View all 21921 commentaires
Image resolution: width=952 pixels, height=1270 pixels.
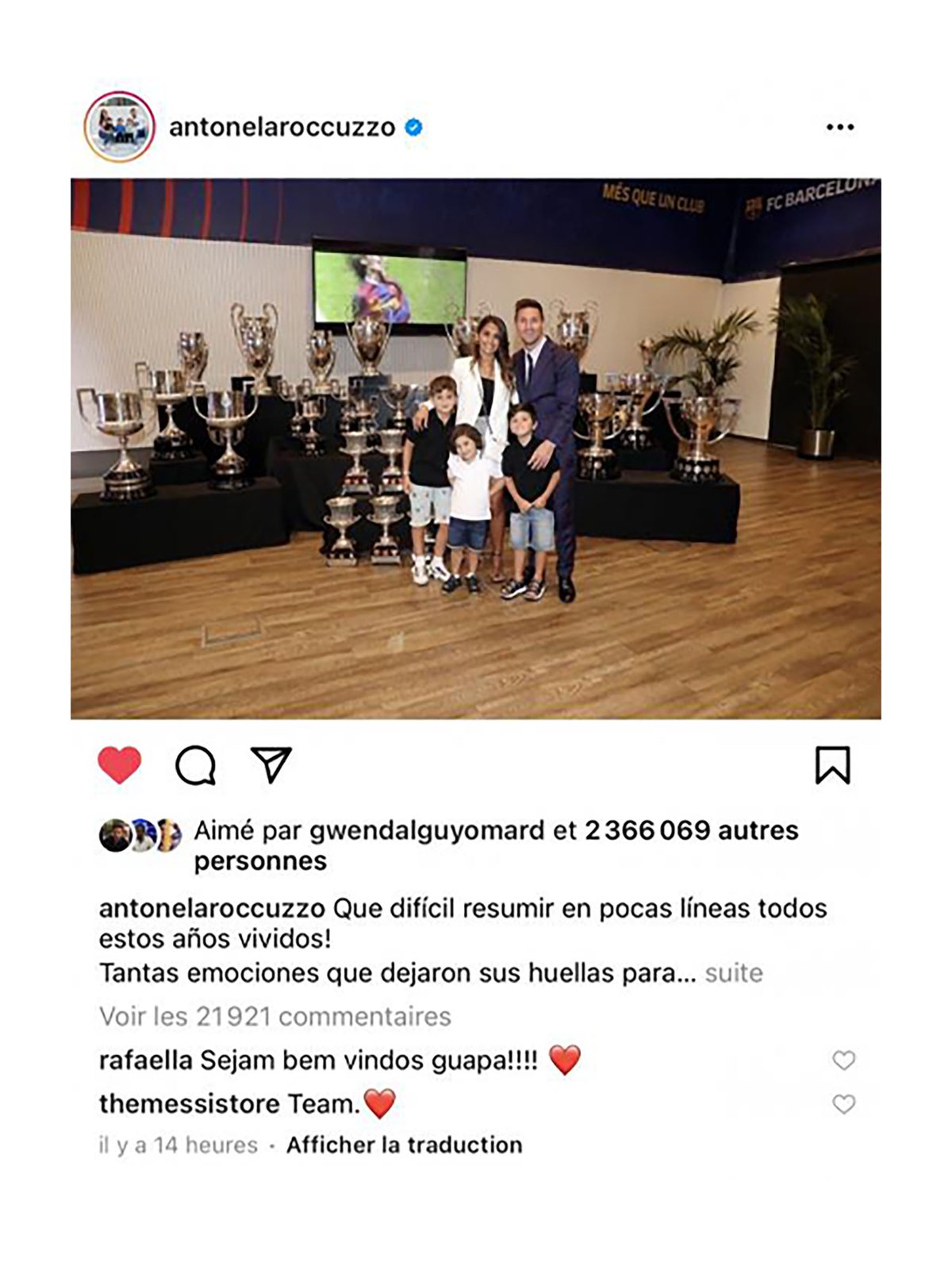point(274,1017)
